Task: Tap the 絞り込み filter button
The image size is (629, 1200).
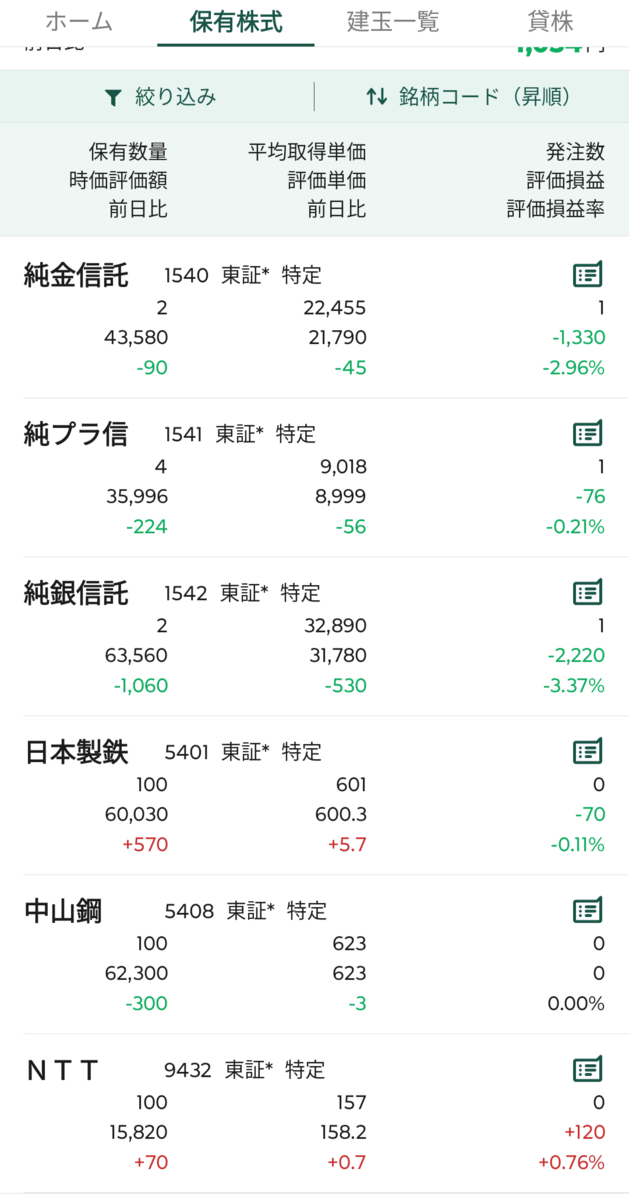Action: pyautogui.click(x=160, y=97)
